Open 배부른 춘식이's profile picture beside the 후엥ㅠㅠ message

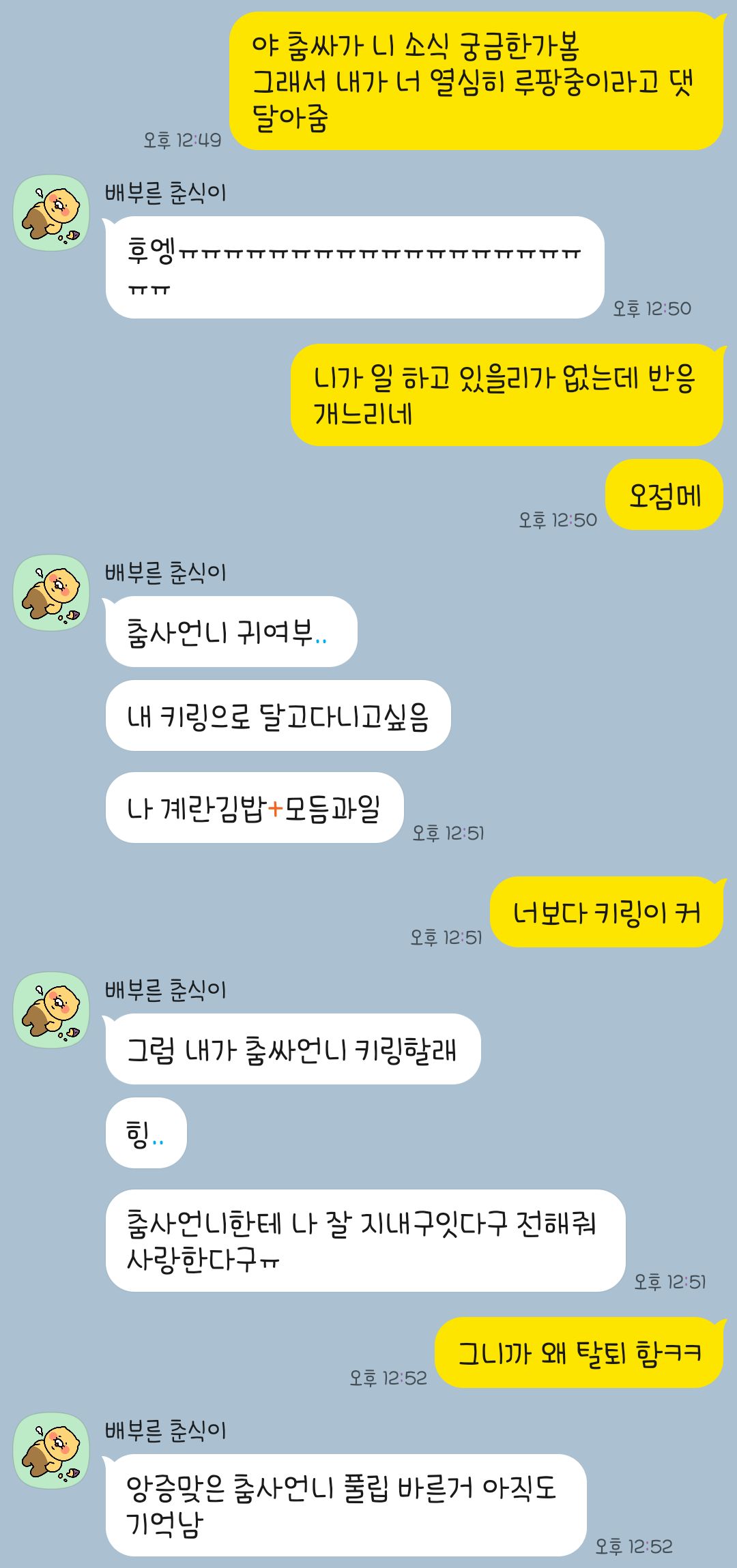(x=52, y=213)
